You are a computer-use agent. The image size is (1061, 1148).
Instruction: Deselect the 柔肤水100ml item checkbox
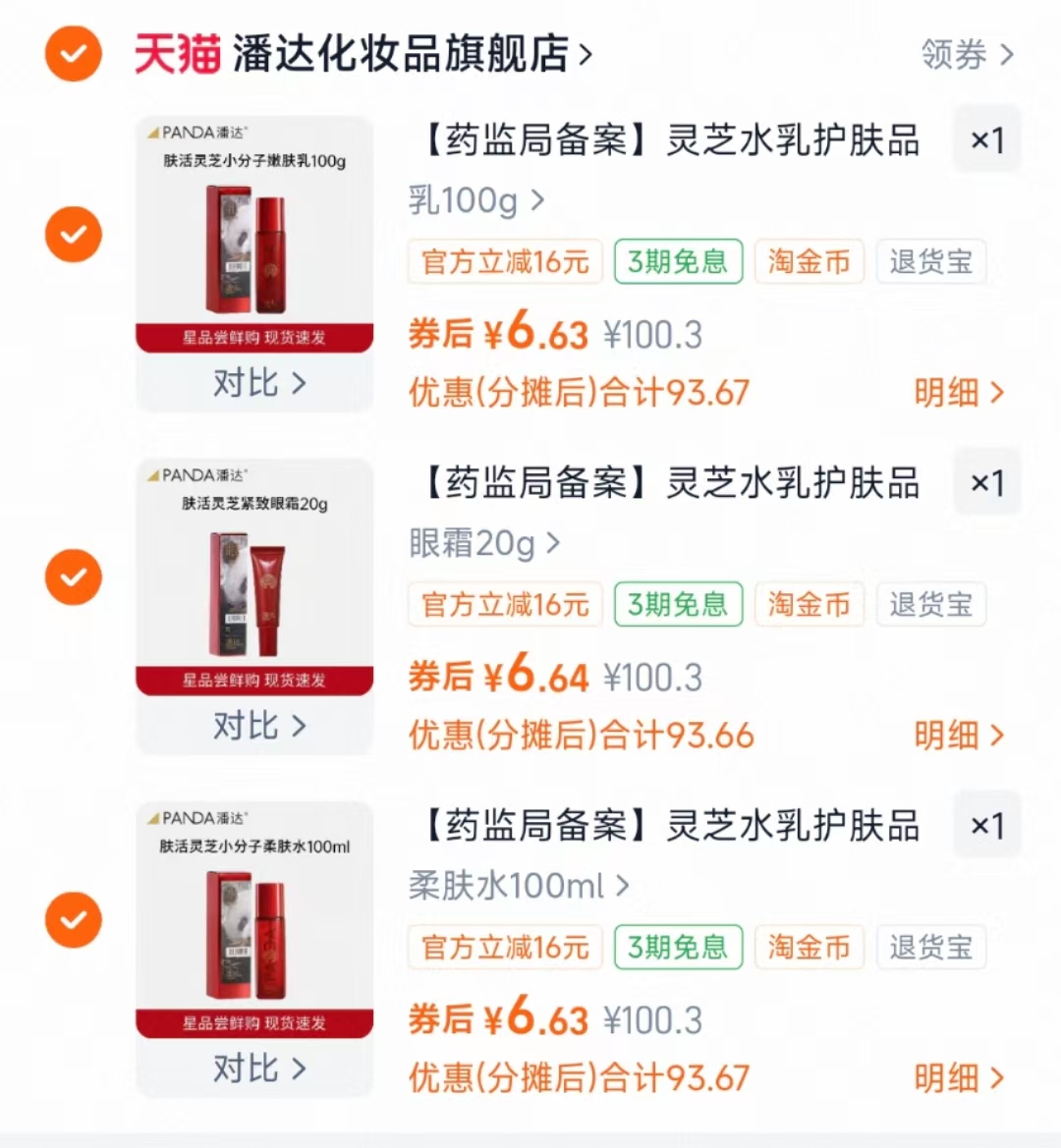point(73,919)
